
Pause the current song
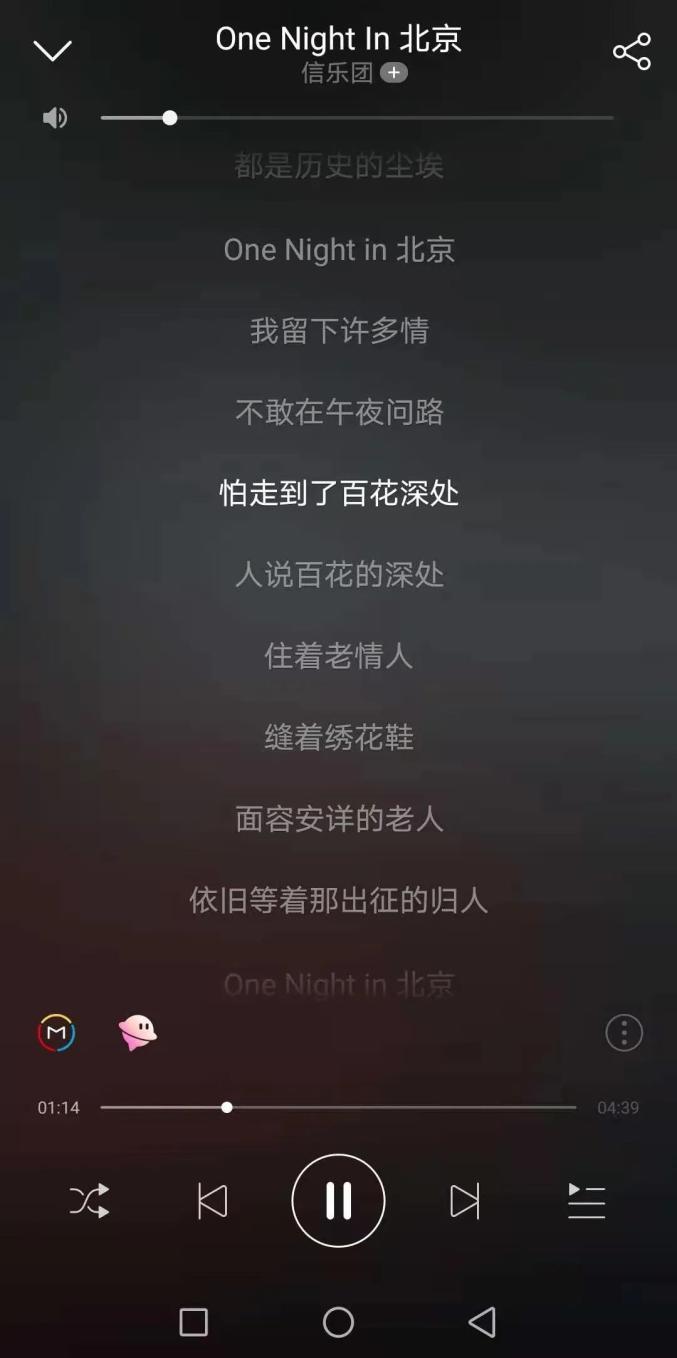point(338,1201)
